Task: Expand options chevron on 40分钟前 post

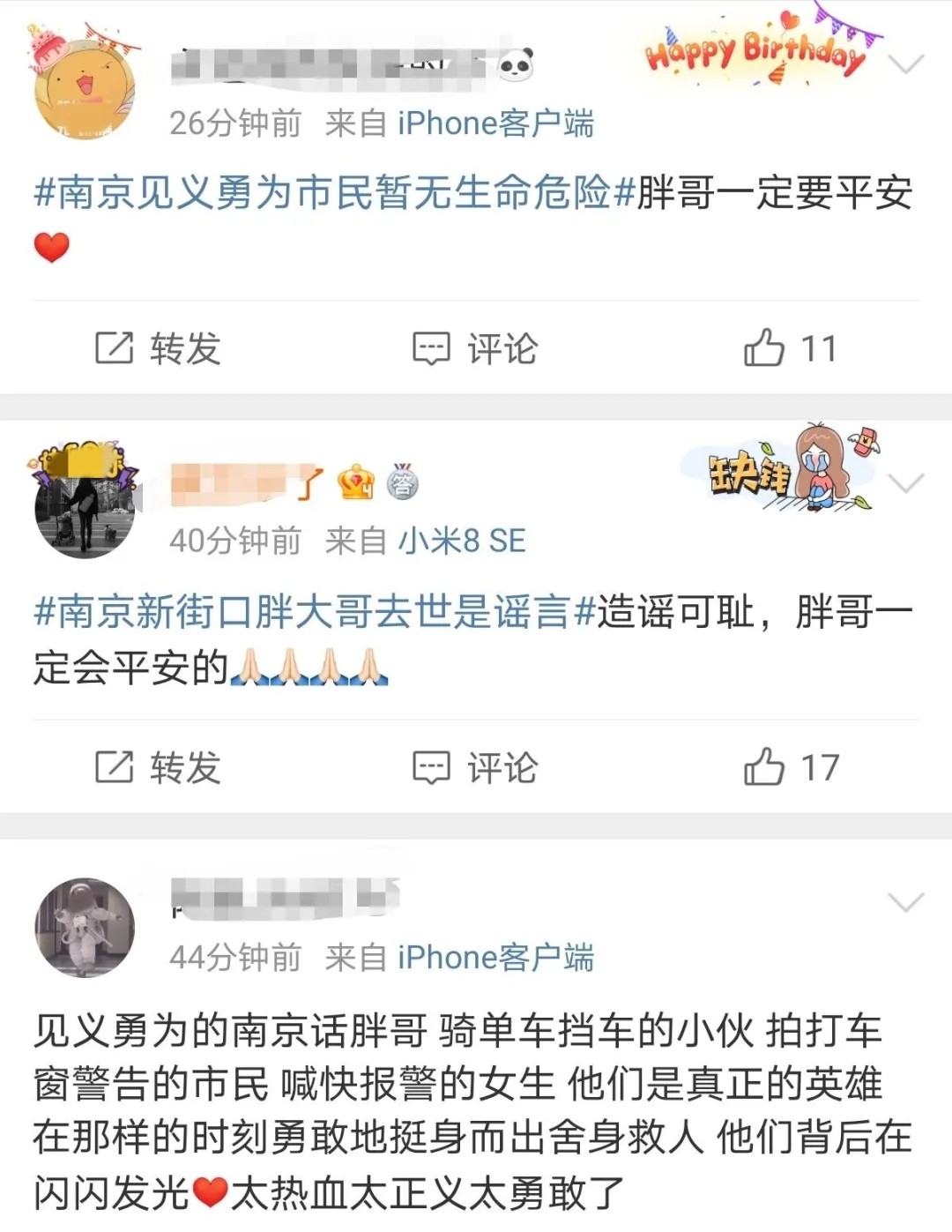Action: coord(906,483)
